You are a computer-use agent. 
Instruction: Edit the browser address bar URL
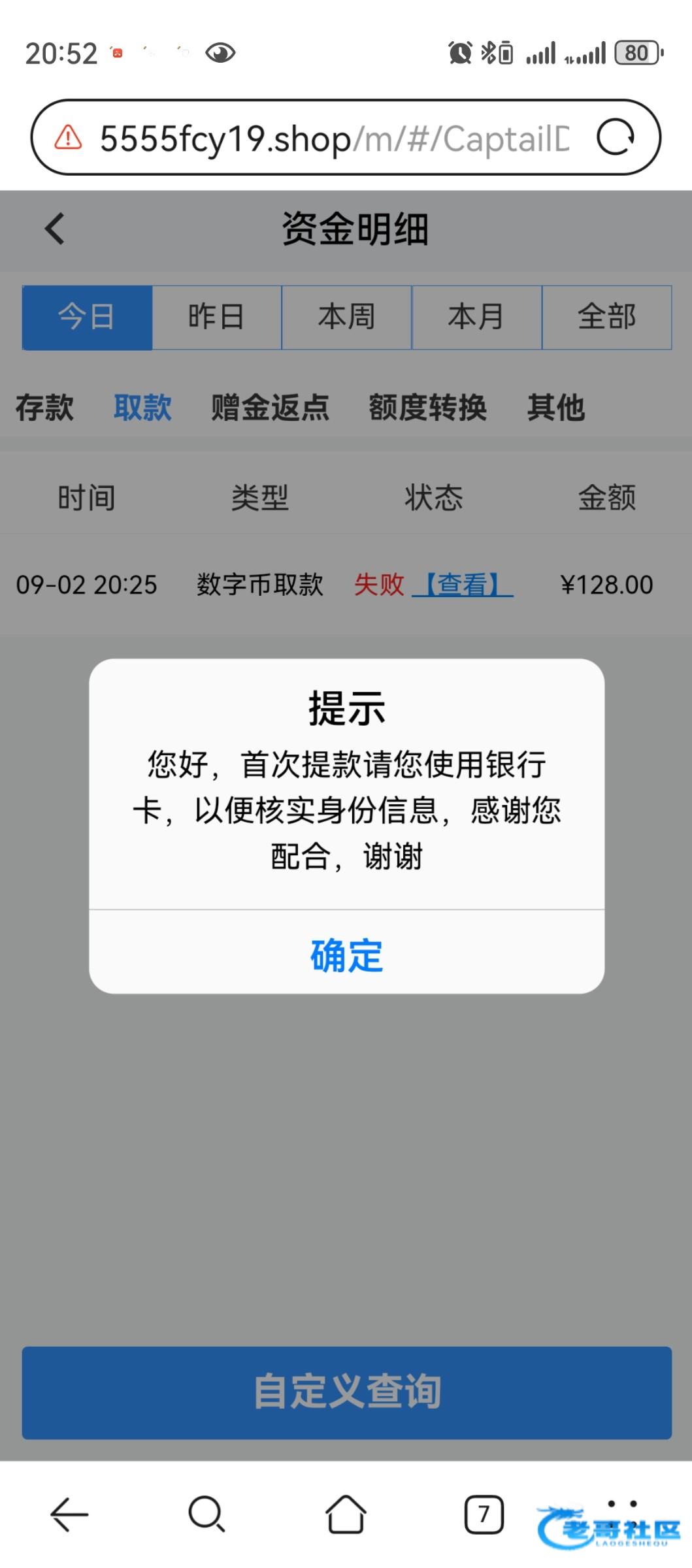(x=334, y=139)
